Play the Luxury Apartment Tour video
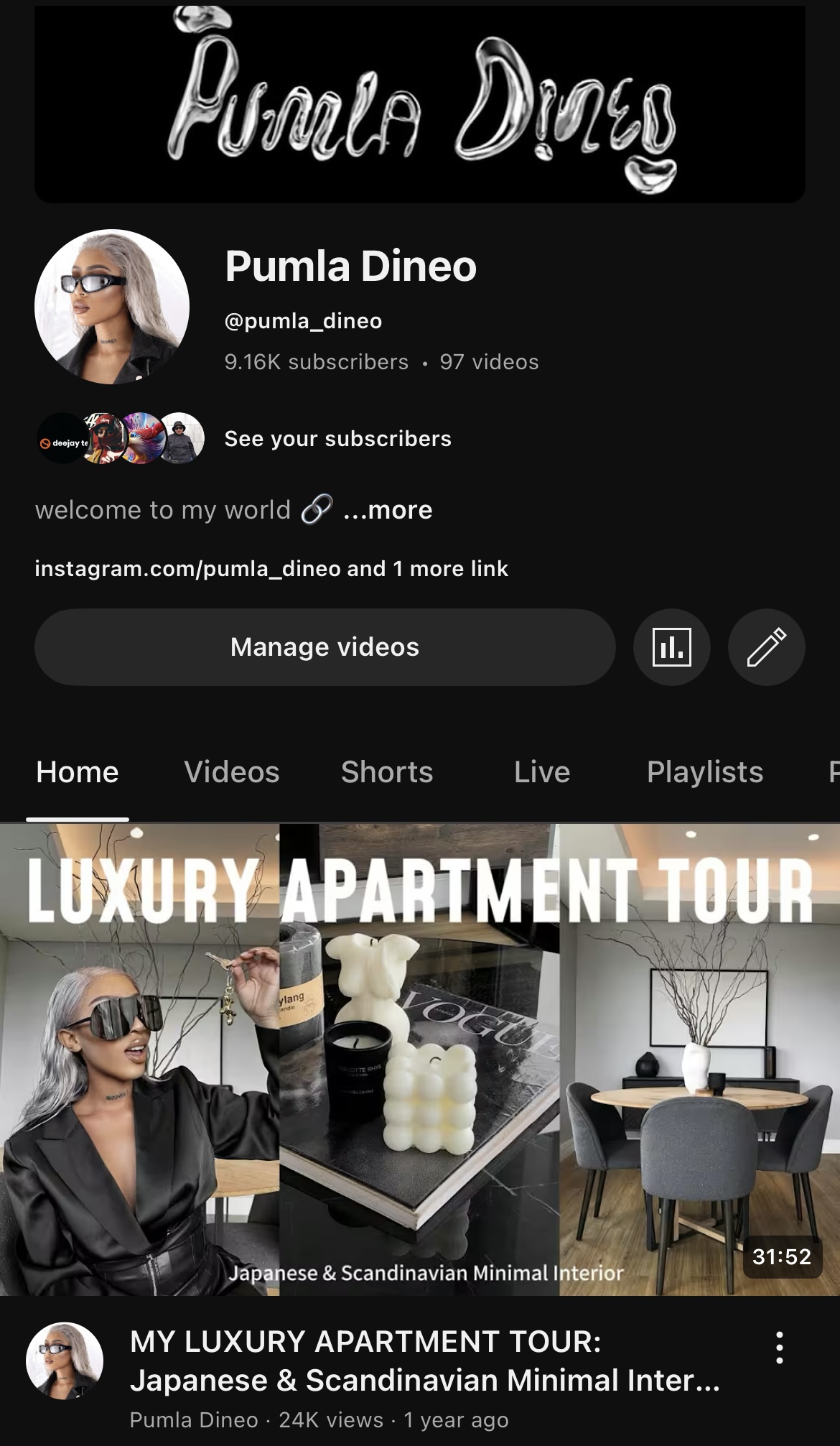This screenshot has height=1446, width=840. 420,1060
